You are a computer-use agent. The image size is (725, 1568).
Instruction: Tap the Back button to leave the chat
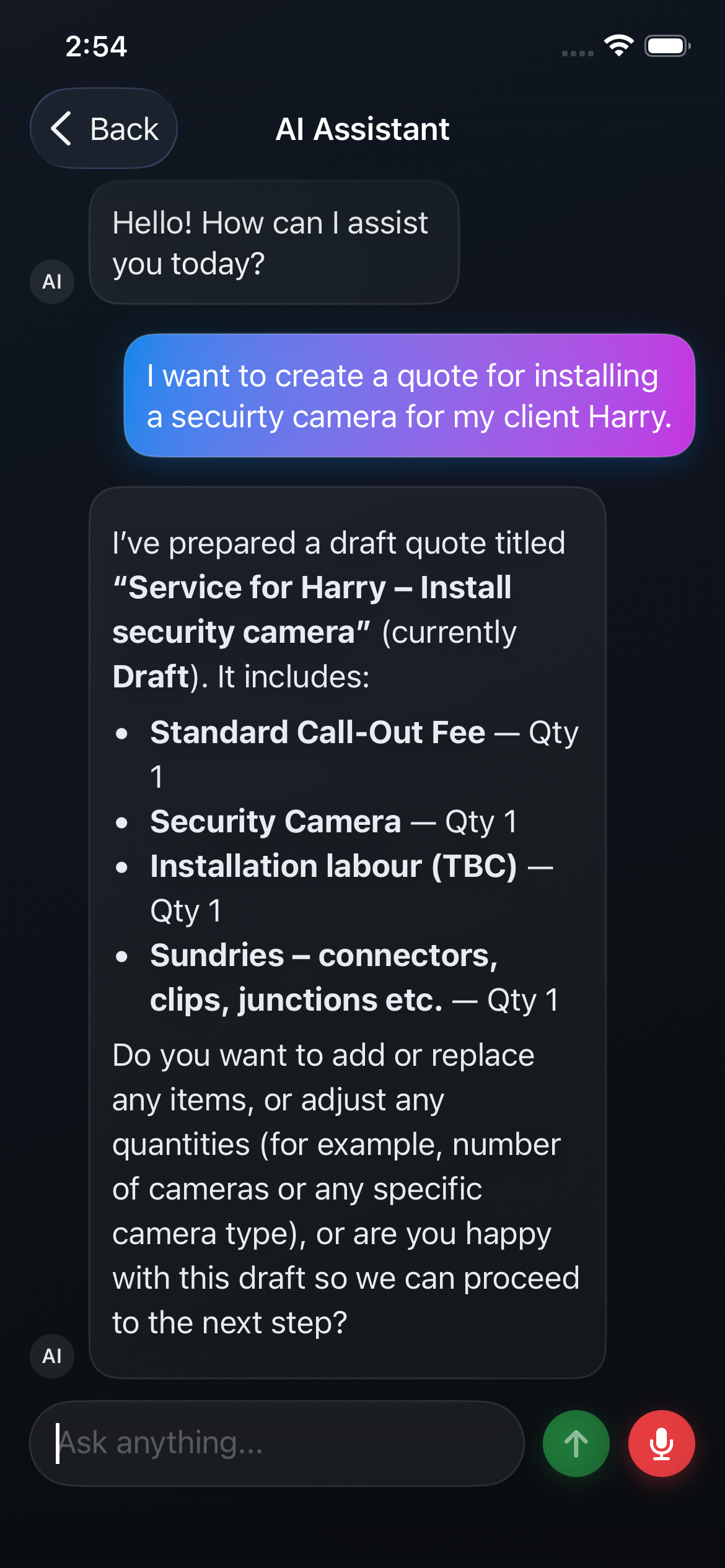coord(103,128)
